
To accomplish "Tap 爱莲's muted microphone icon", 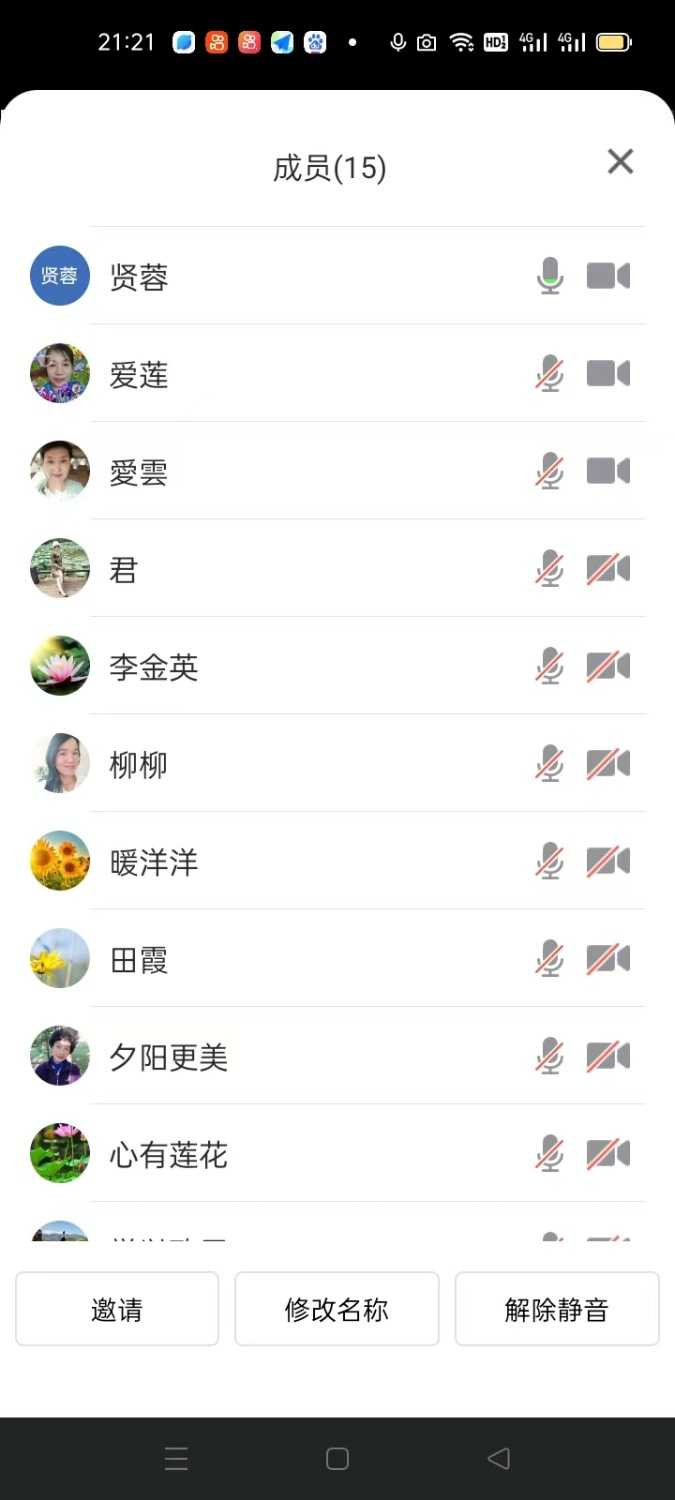I will [550, 373].
